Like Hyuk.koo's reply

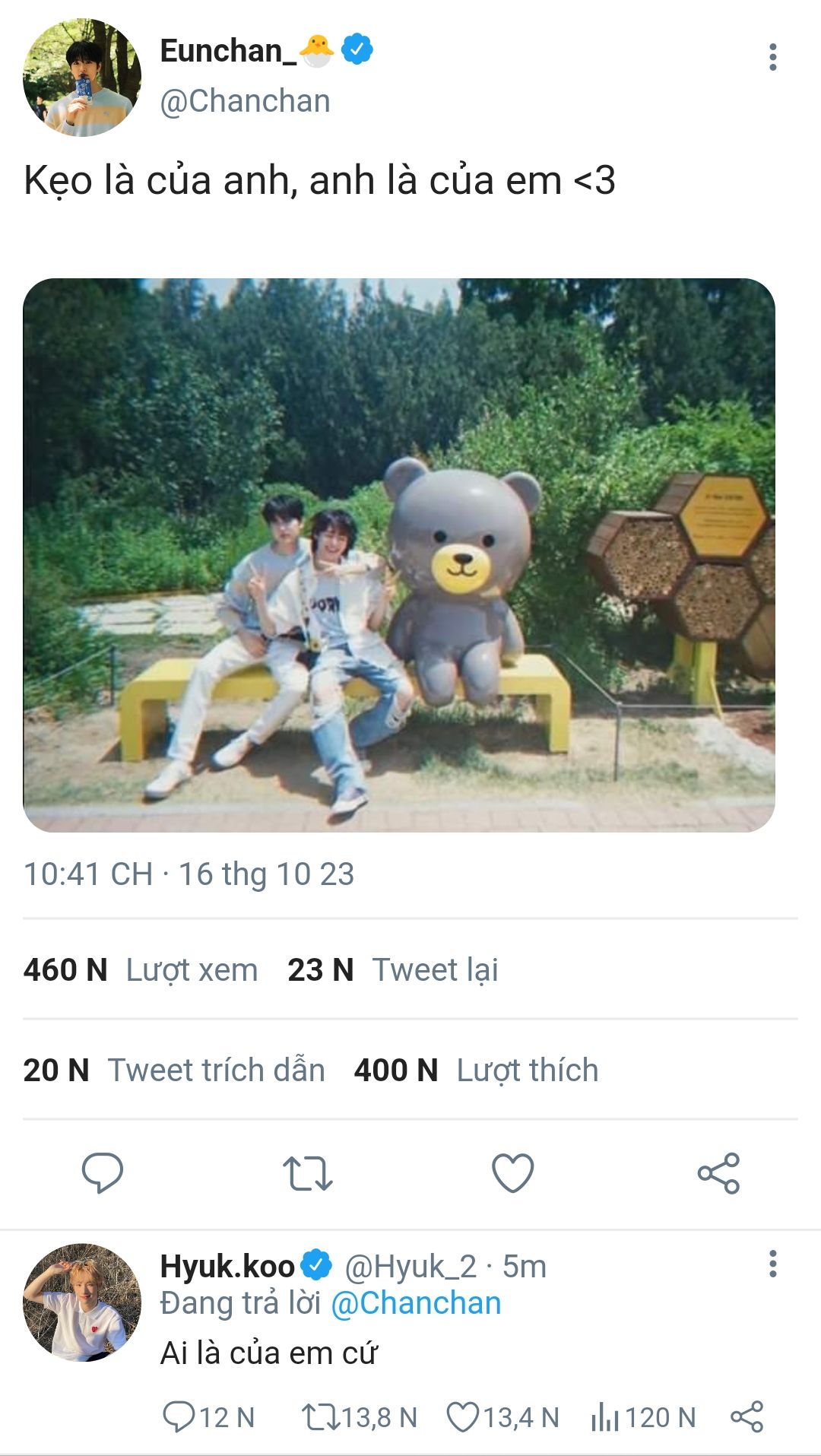tap(502, 1417)
